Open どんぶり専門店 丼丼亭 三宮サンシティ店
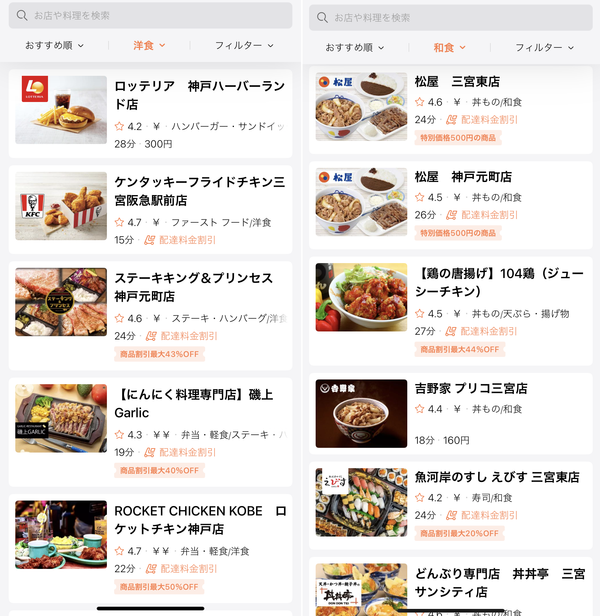This screenshot has height=616, width=600. coord(451,587)
